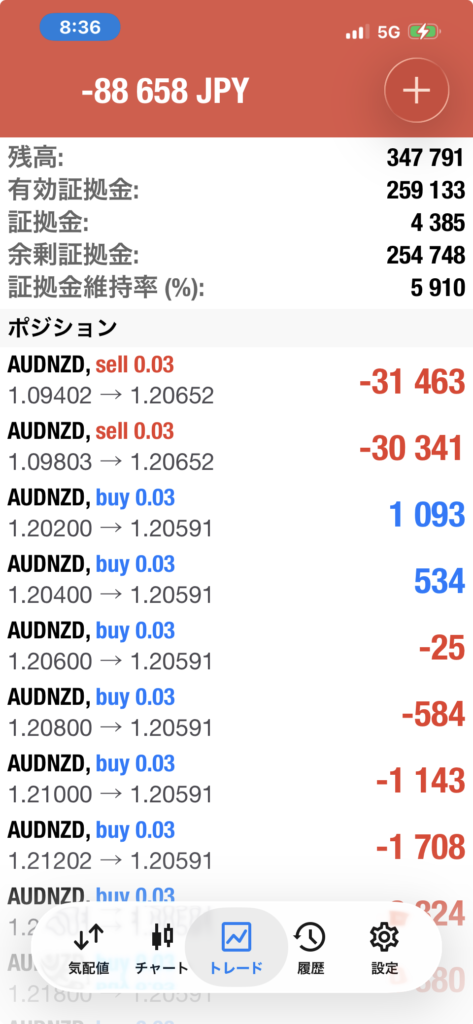This screenshot has height=1024, width=473.
Task: Select the トレード tab
Action: click(x=236, y=950)
